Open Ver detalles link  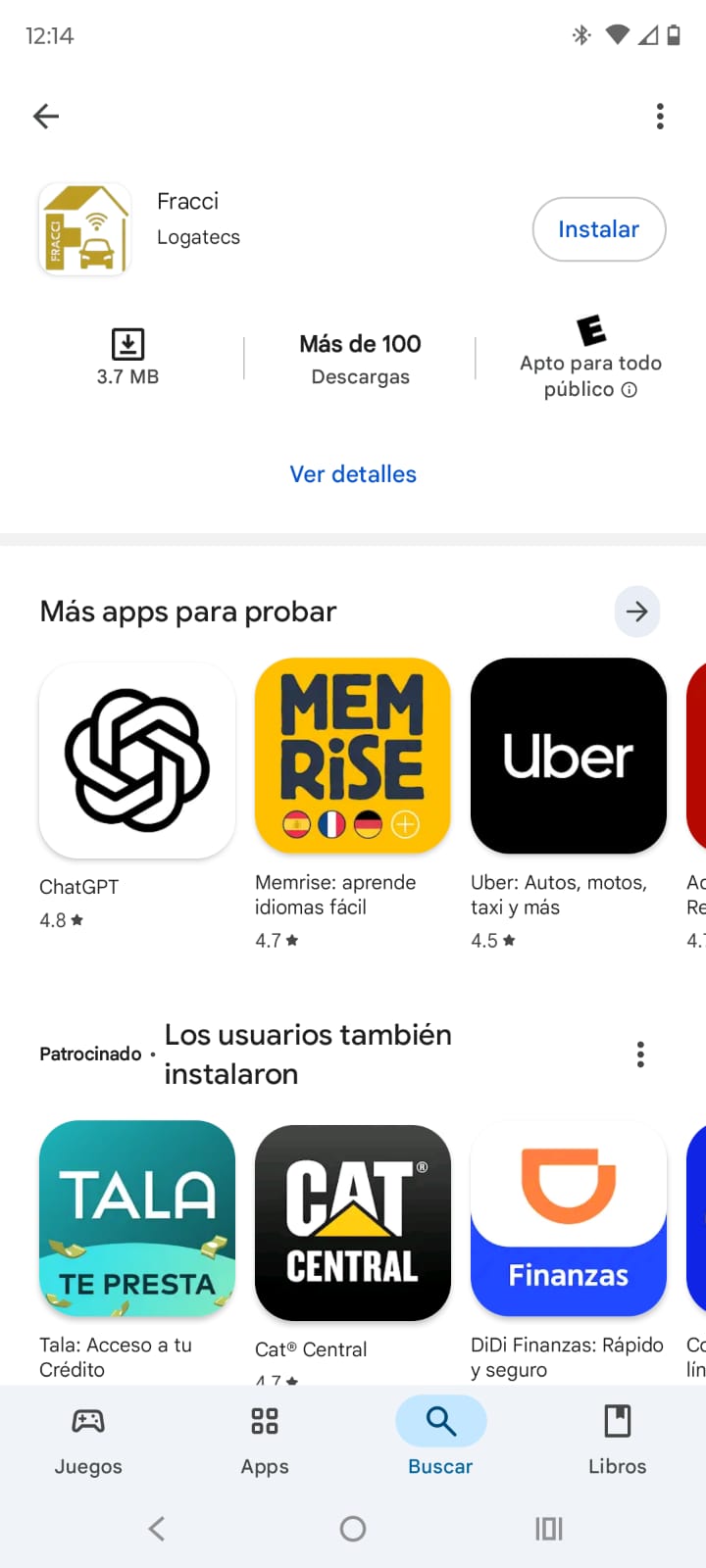pos(353,474)
